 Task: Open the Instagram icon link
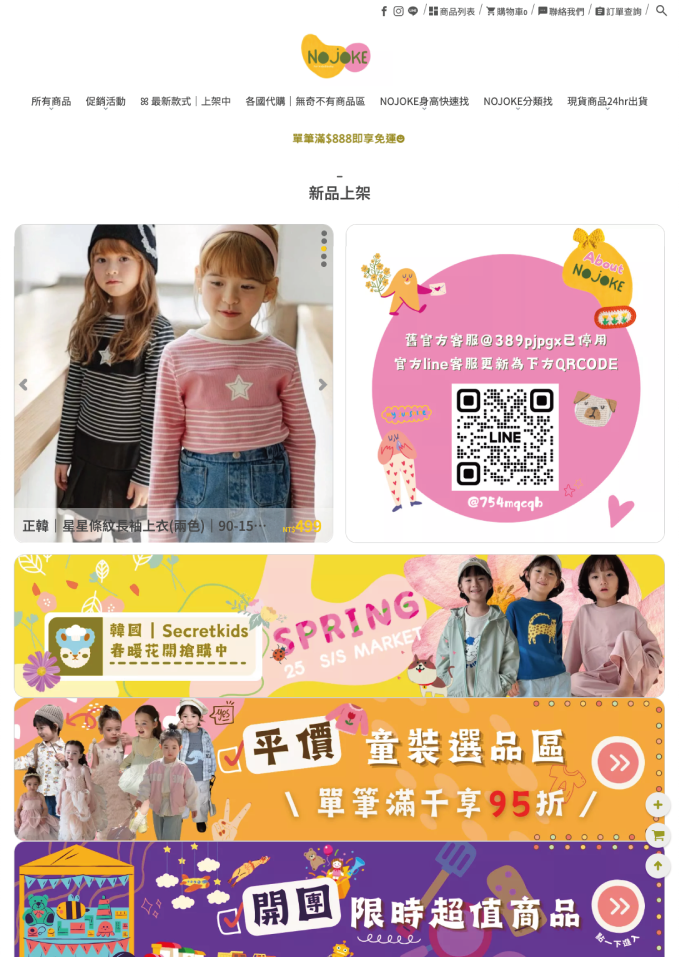pos(398,11)
